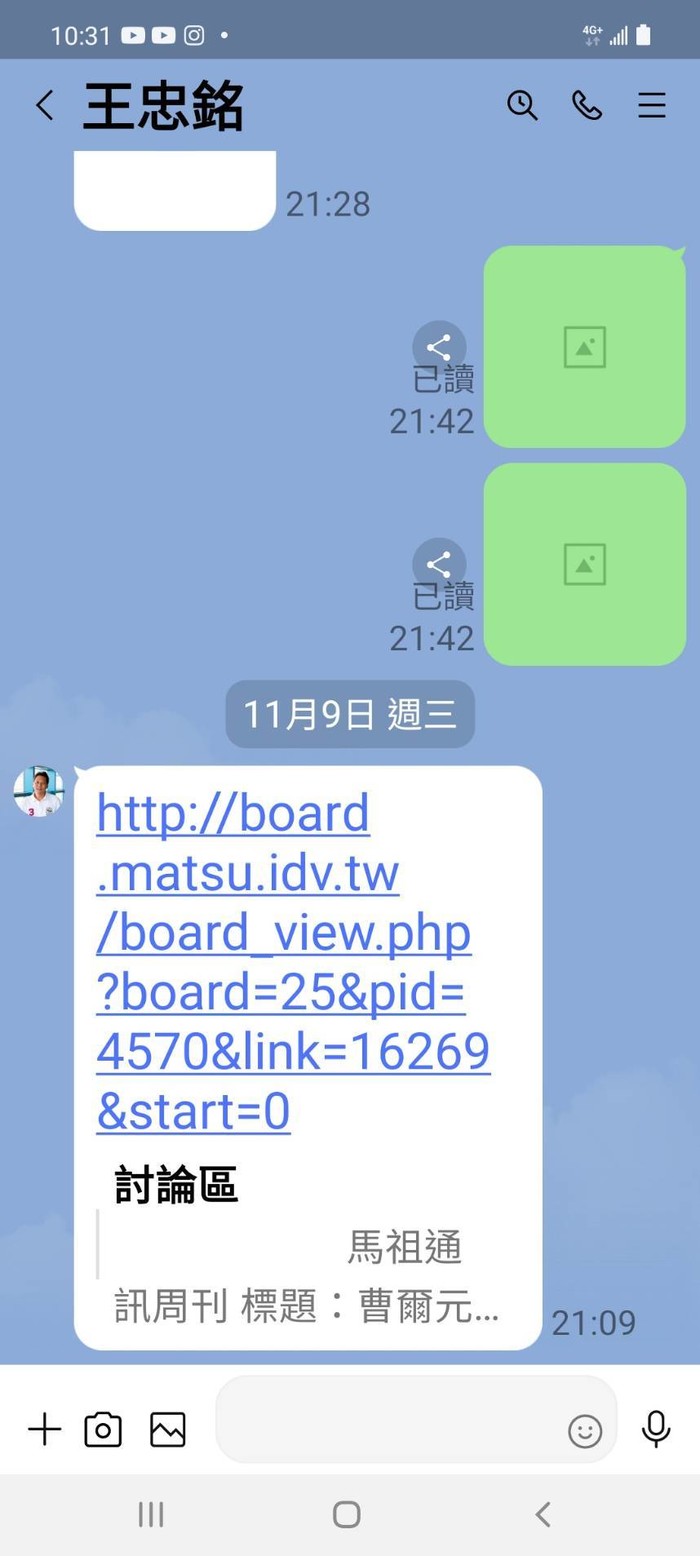Open the plus attachment menu
Image resolution: width=700 pixels, height=1556 pixels.
pos(44,1429)
